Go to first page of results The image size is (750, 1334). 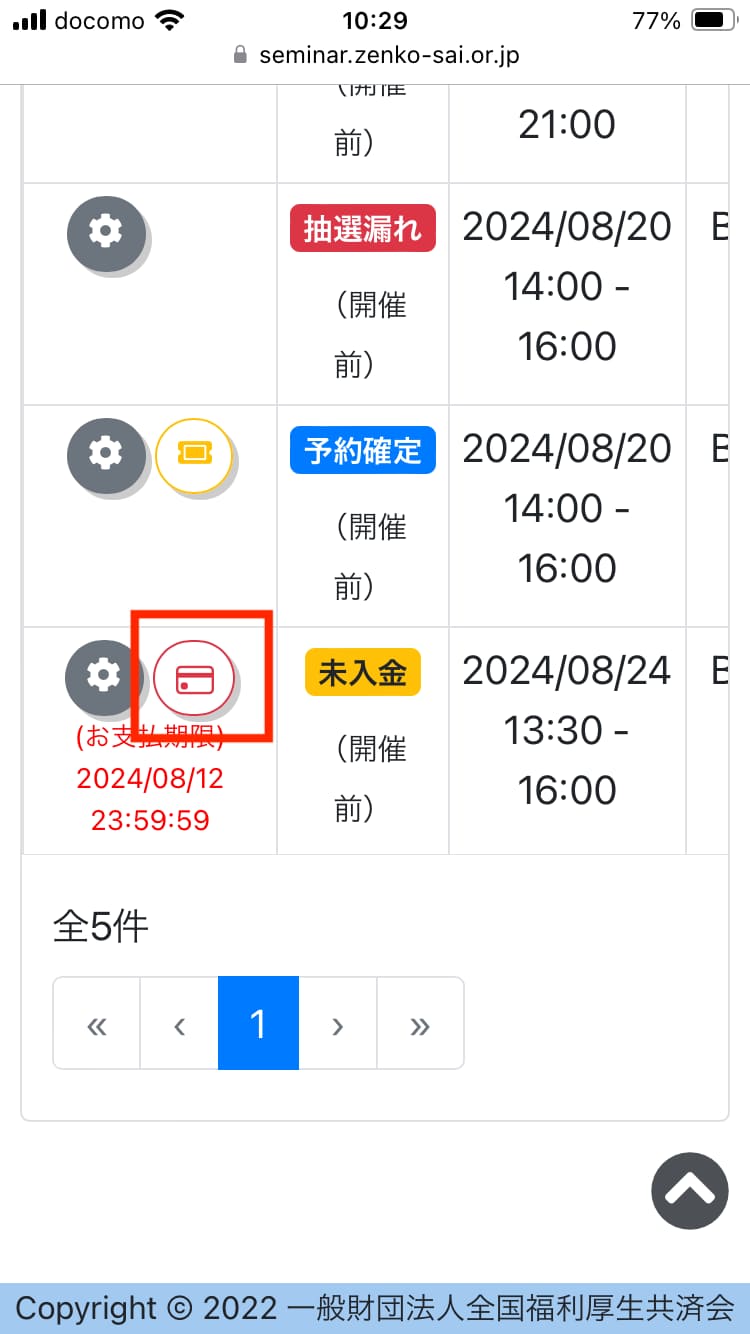97,1024
